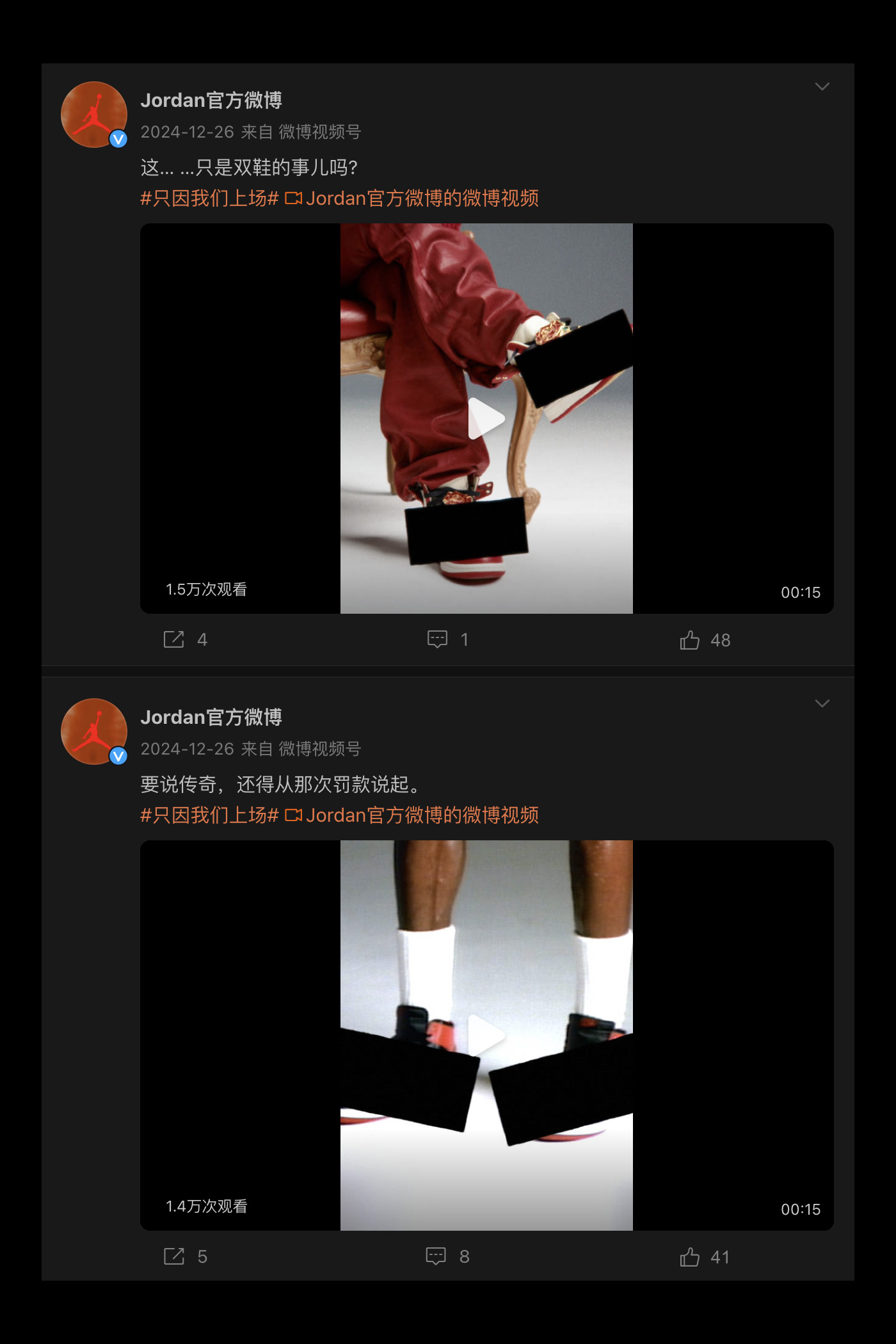Repost the post with 4 reposts

[174, 639]
